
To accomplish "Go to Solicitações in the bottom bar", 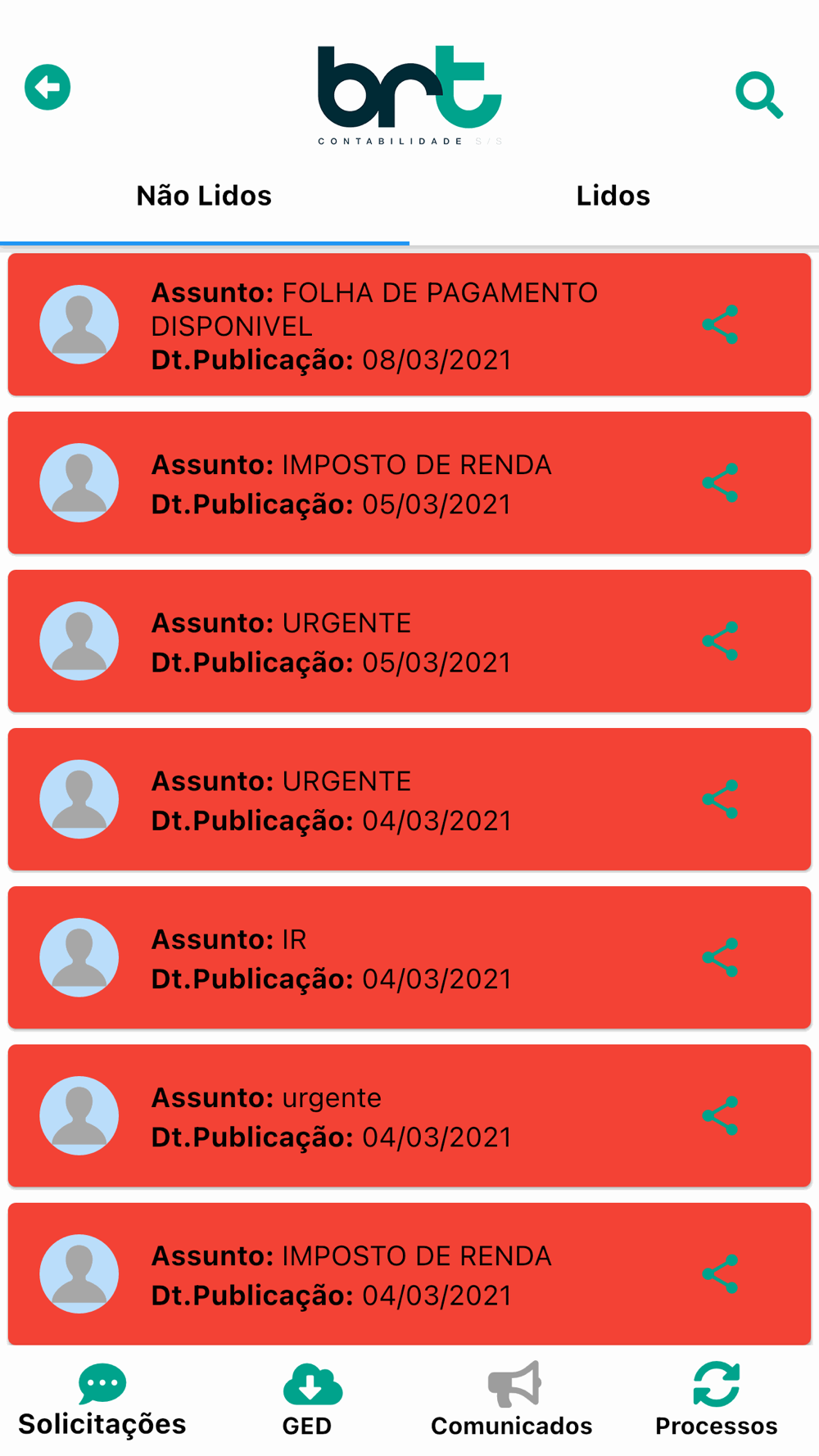I will pyautogui.click(x=102, y=1401).
